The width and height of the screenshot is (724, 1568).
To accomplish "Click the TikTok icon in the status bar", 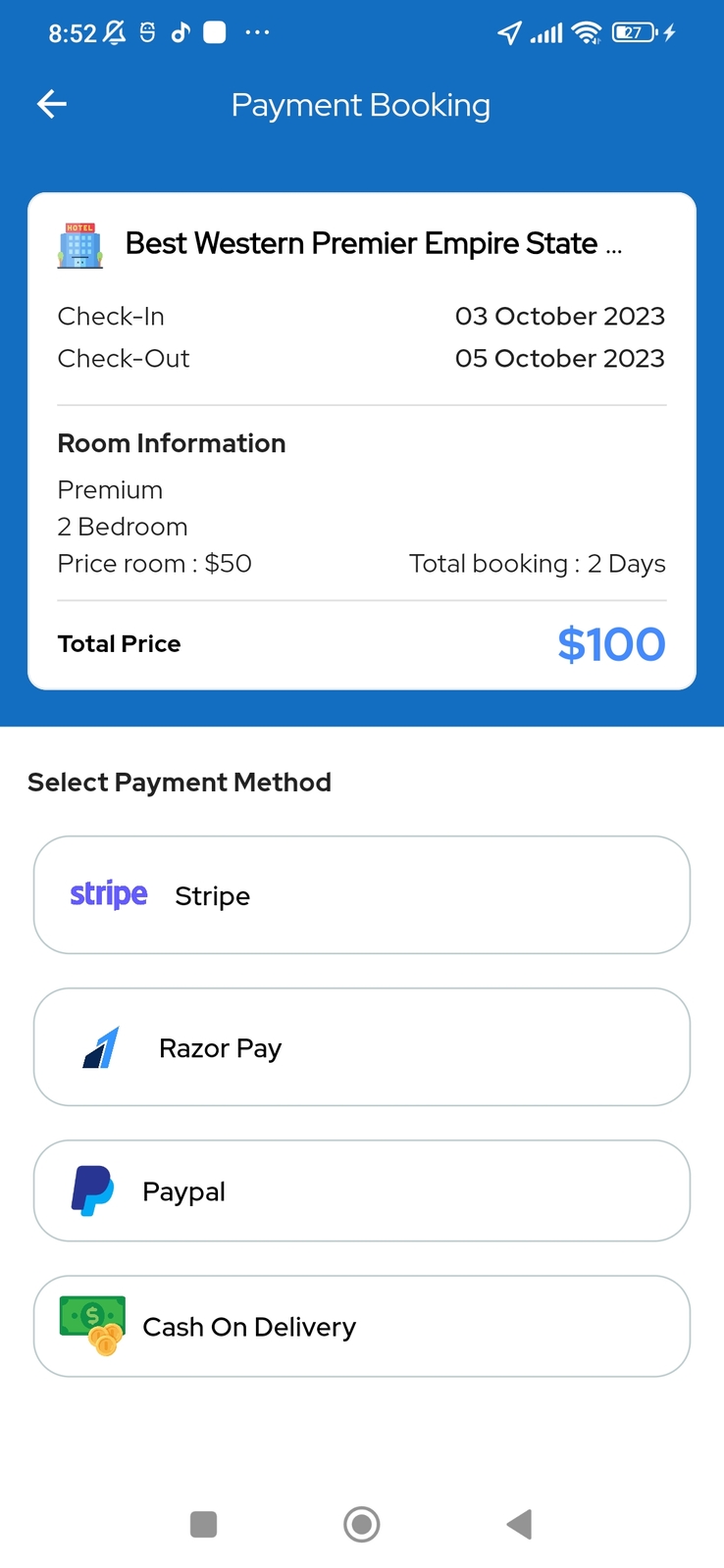I will [x=180, y=32].
